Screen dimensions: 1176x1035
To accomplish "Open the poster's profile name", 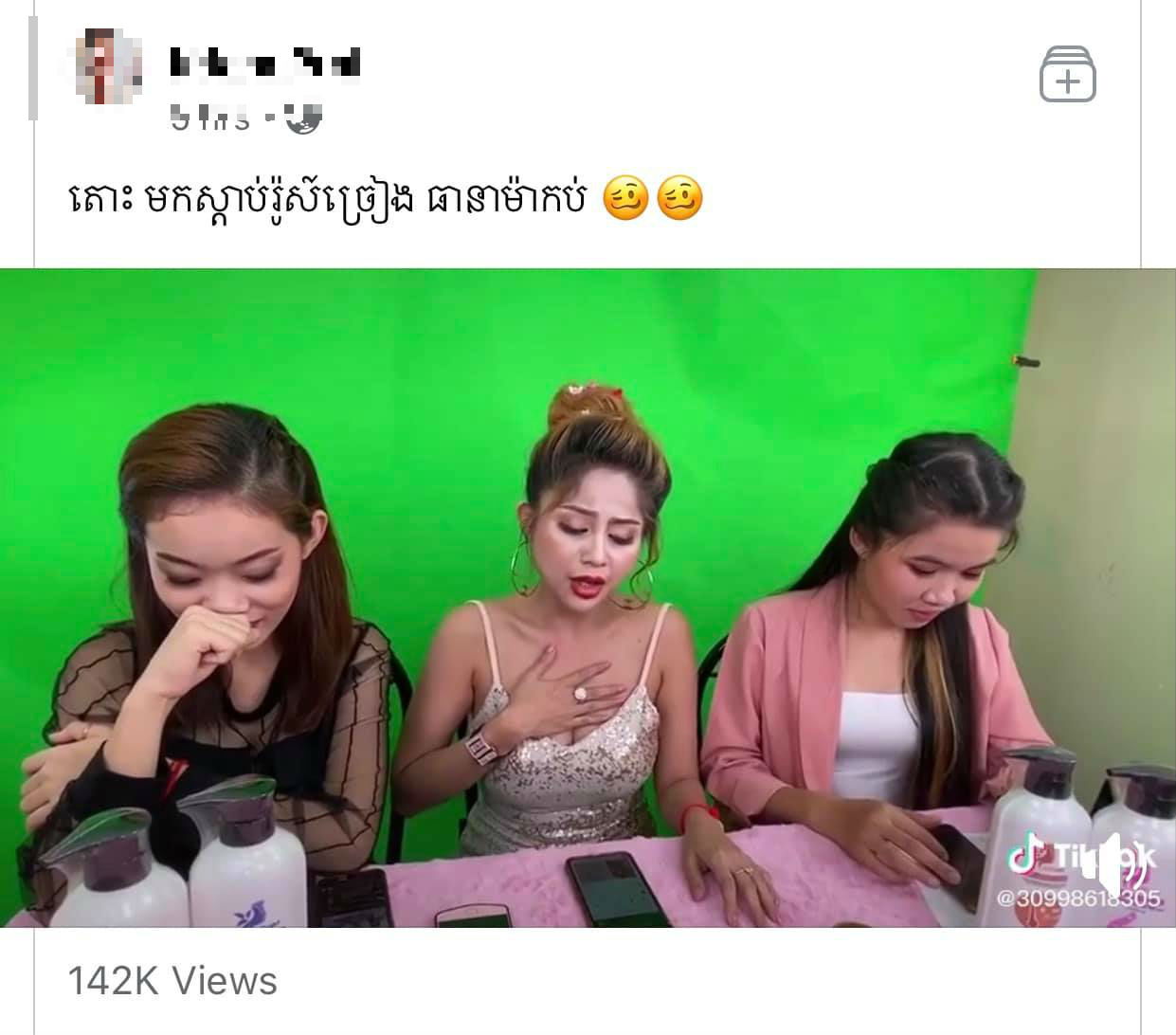I will click(265, 64).
